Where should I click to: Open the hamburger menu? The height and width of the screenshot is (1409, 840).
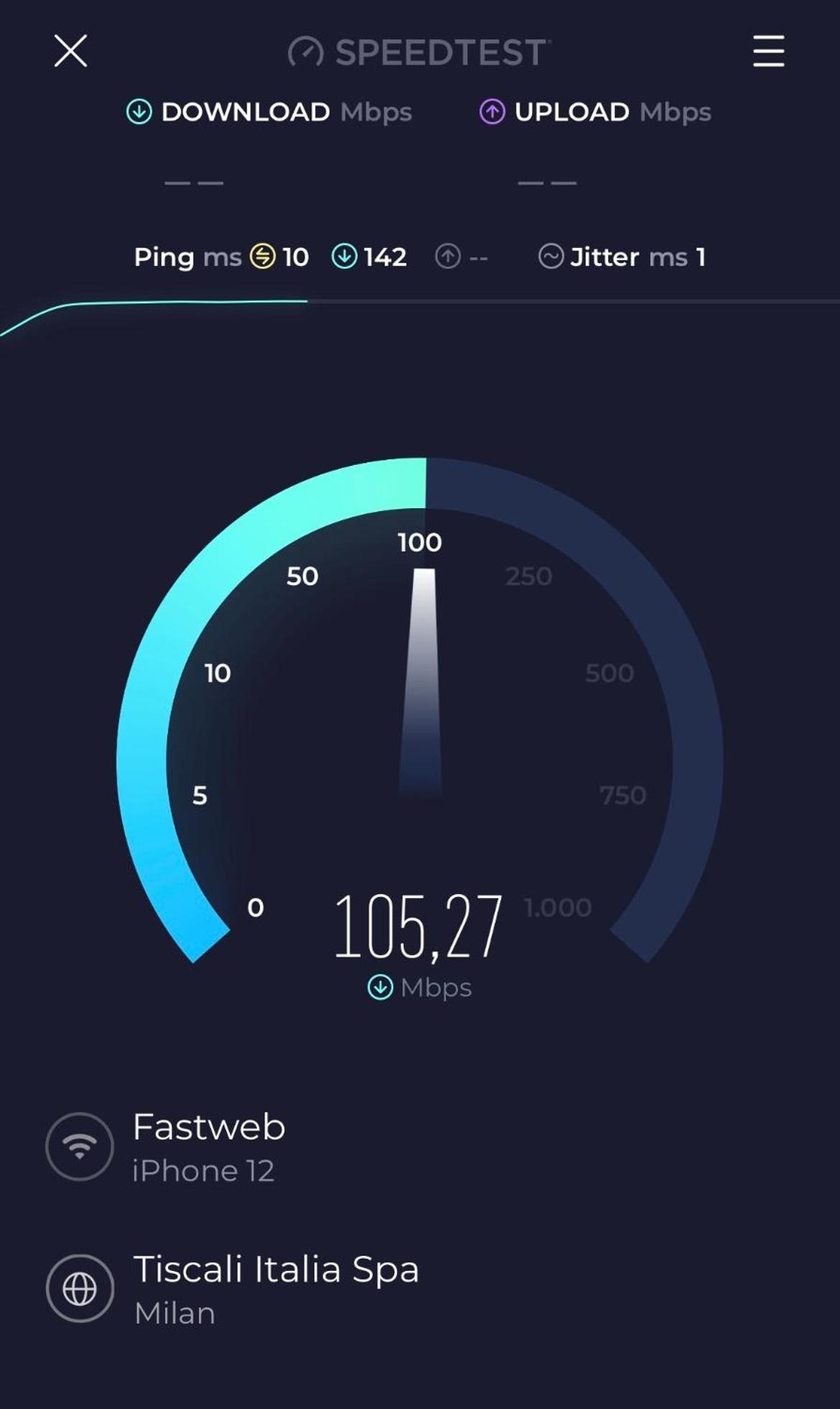pyautogui.click(x=768, y=51)
